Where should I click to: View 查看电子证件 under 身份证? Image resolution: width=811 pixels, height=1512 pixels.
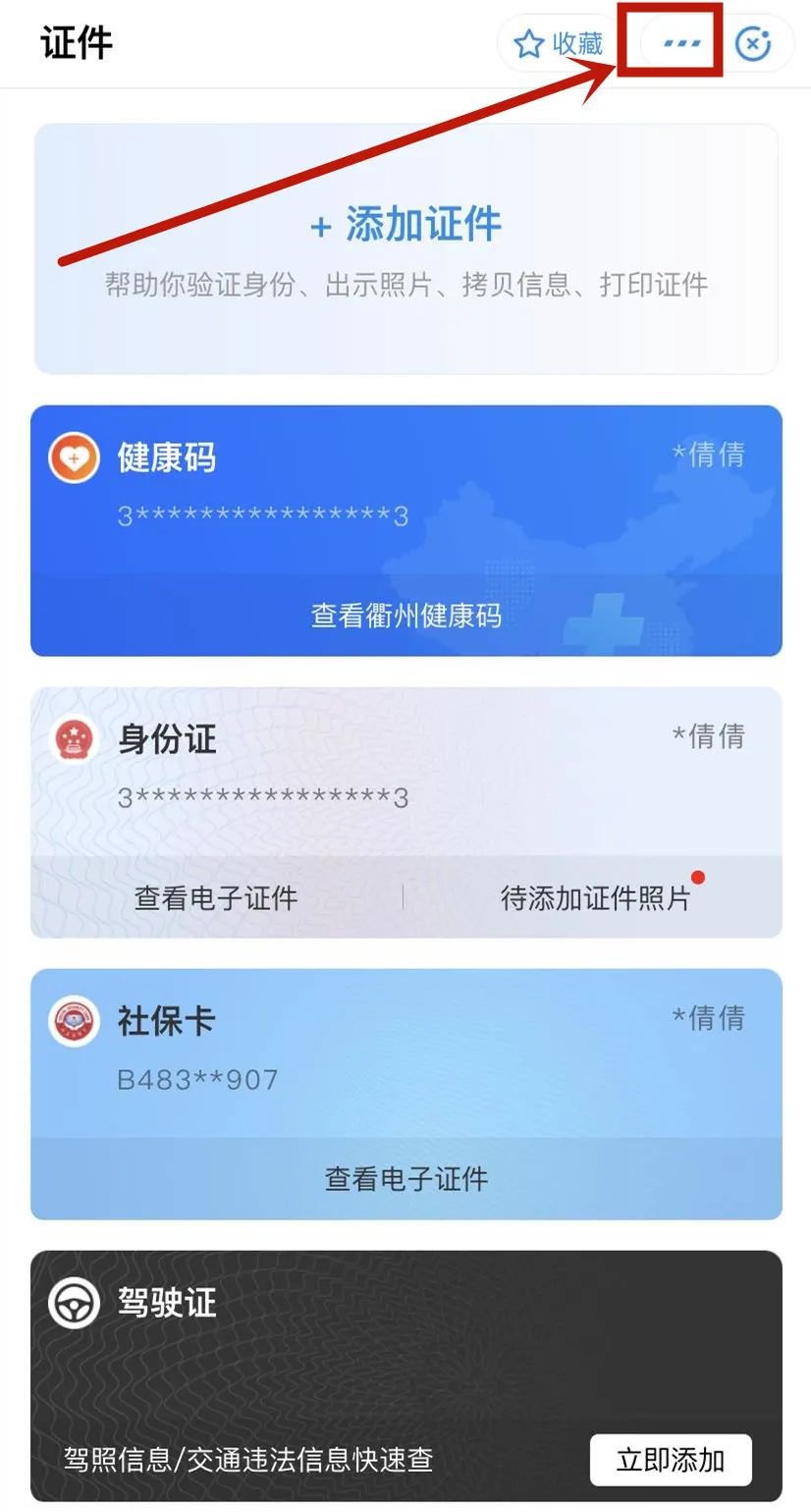pyautogui.click(x=216, y=897)
